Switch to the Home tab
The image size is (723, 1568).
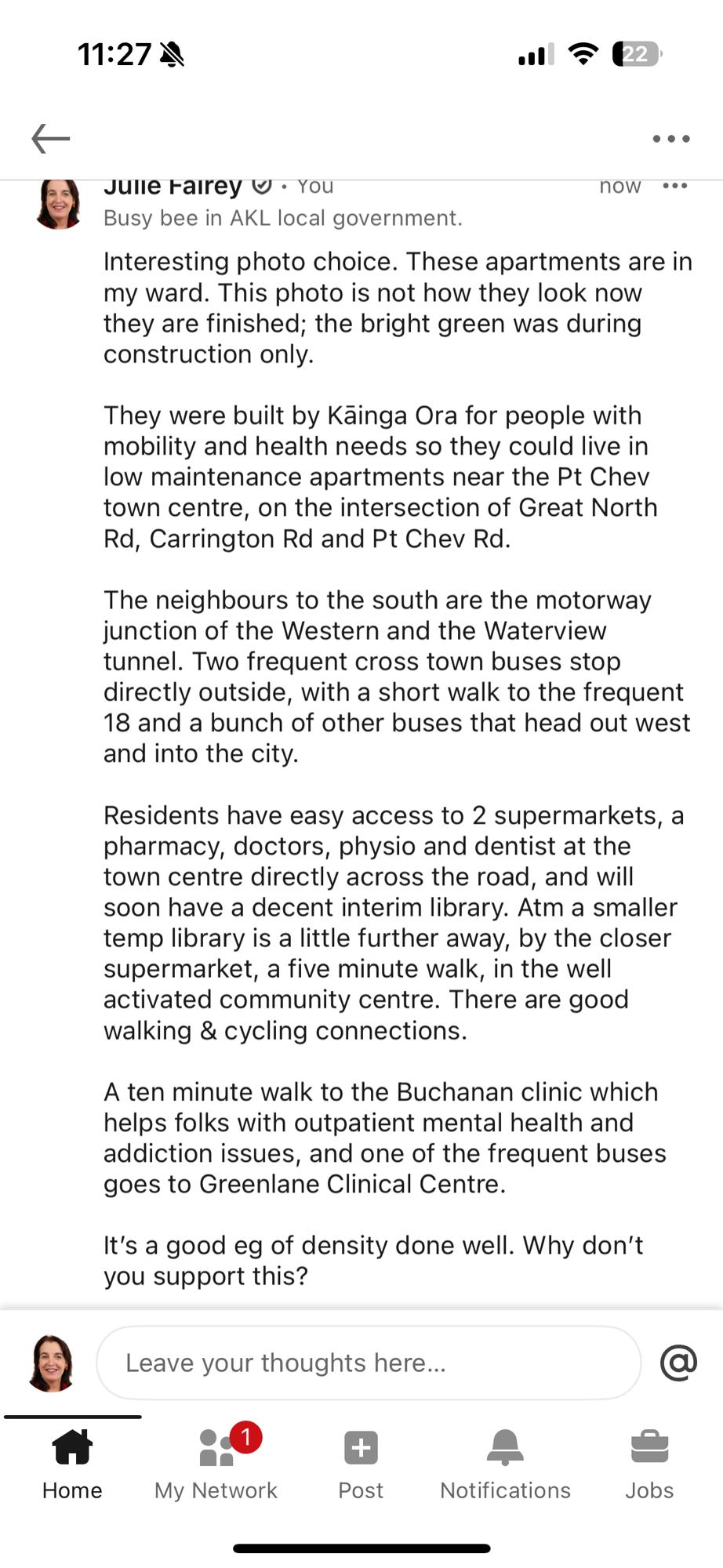pyautogui.click(x=72, y=1463)
